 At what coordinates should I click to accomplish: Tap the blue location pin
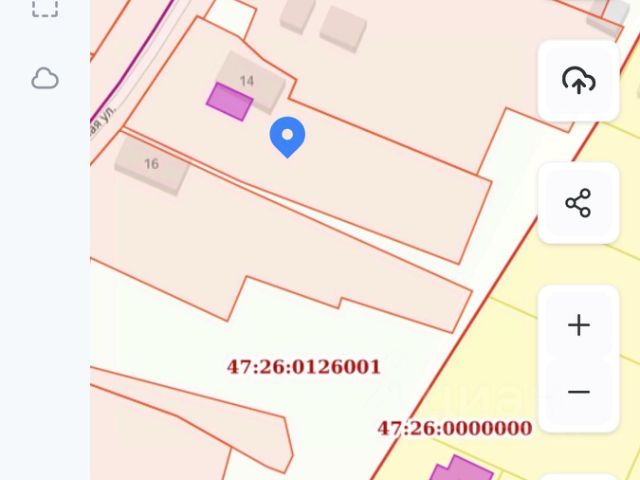coord(287,137)
